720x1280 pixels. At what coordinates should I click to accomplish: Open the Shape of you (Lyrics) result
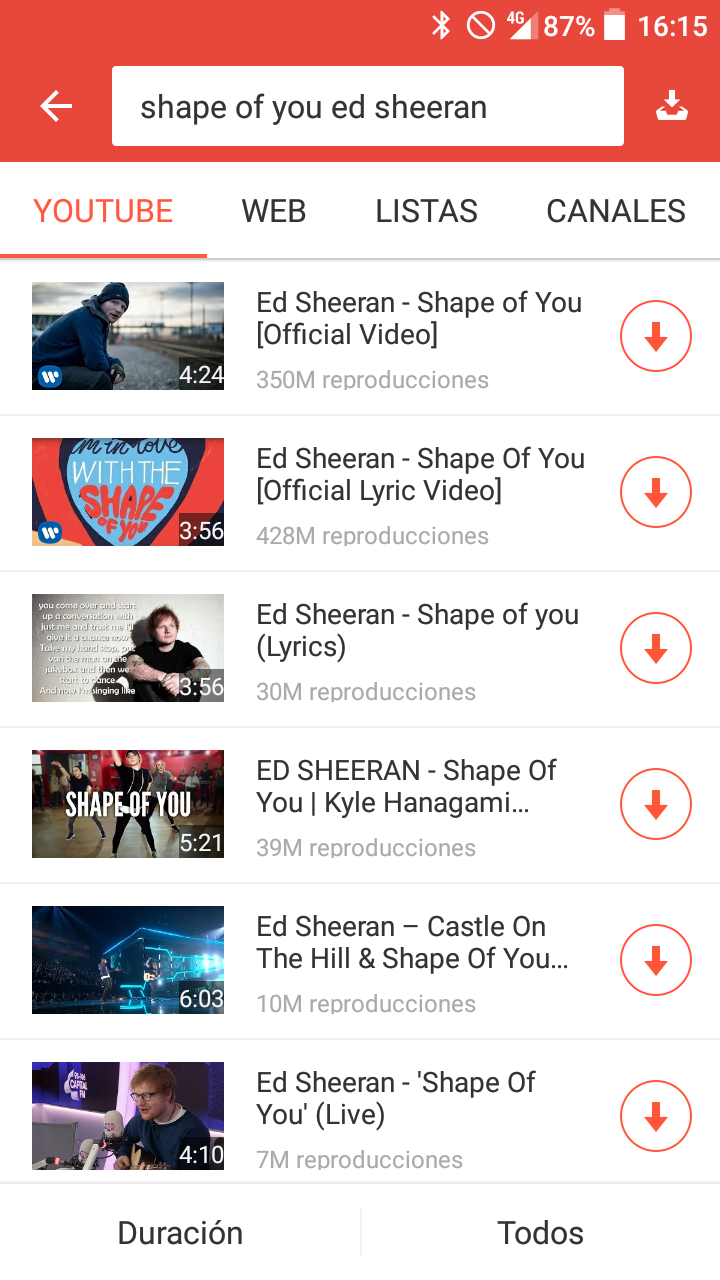tap(416, 631)
